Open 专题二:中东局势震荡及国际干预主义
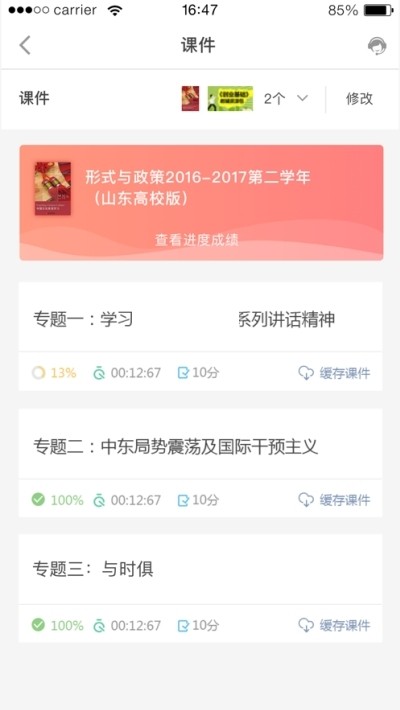The image size is (400, 710). coord(200,447)
